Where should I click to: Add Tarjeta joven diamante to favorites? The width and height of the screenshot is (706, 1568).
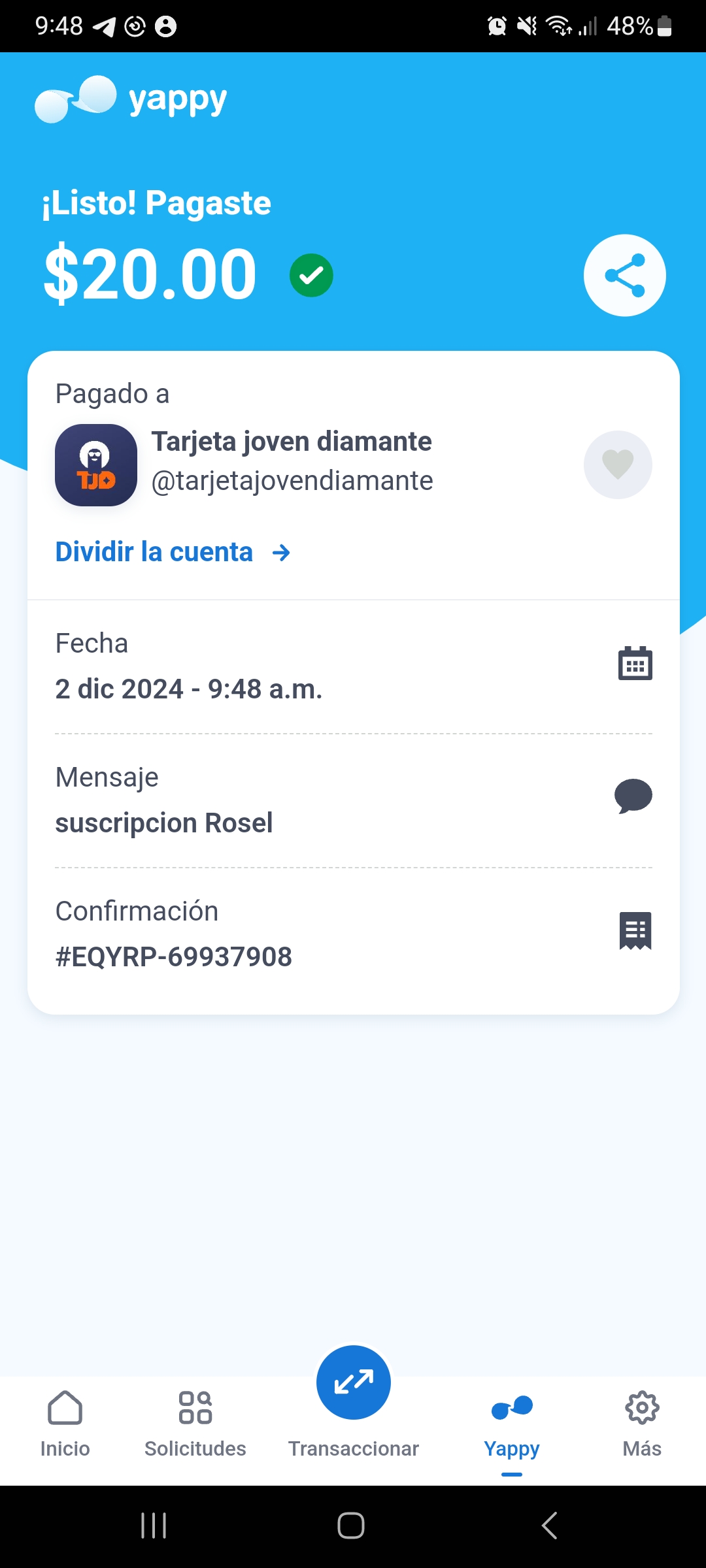coord(618,465)
